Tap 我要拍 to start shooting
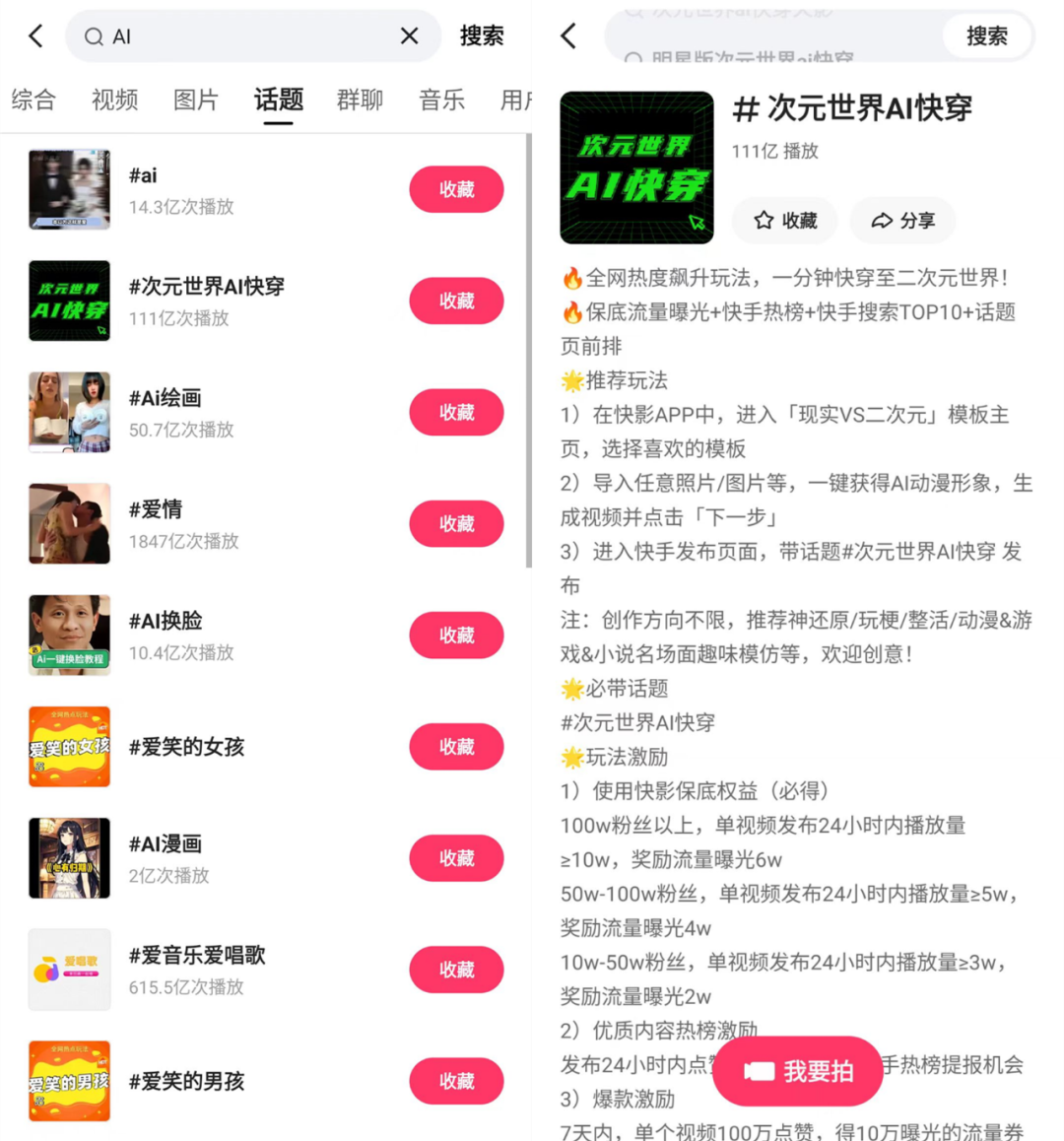Image resolution: width=1064 pixels, height=1141 pixels. [797, 1071]
